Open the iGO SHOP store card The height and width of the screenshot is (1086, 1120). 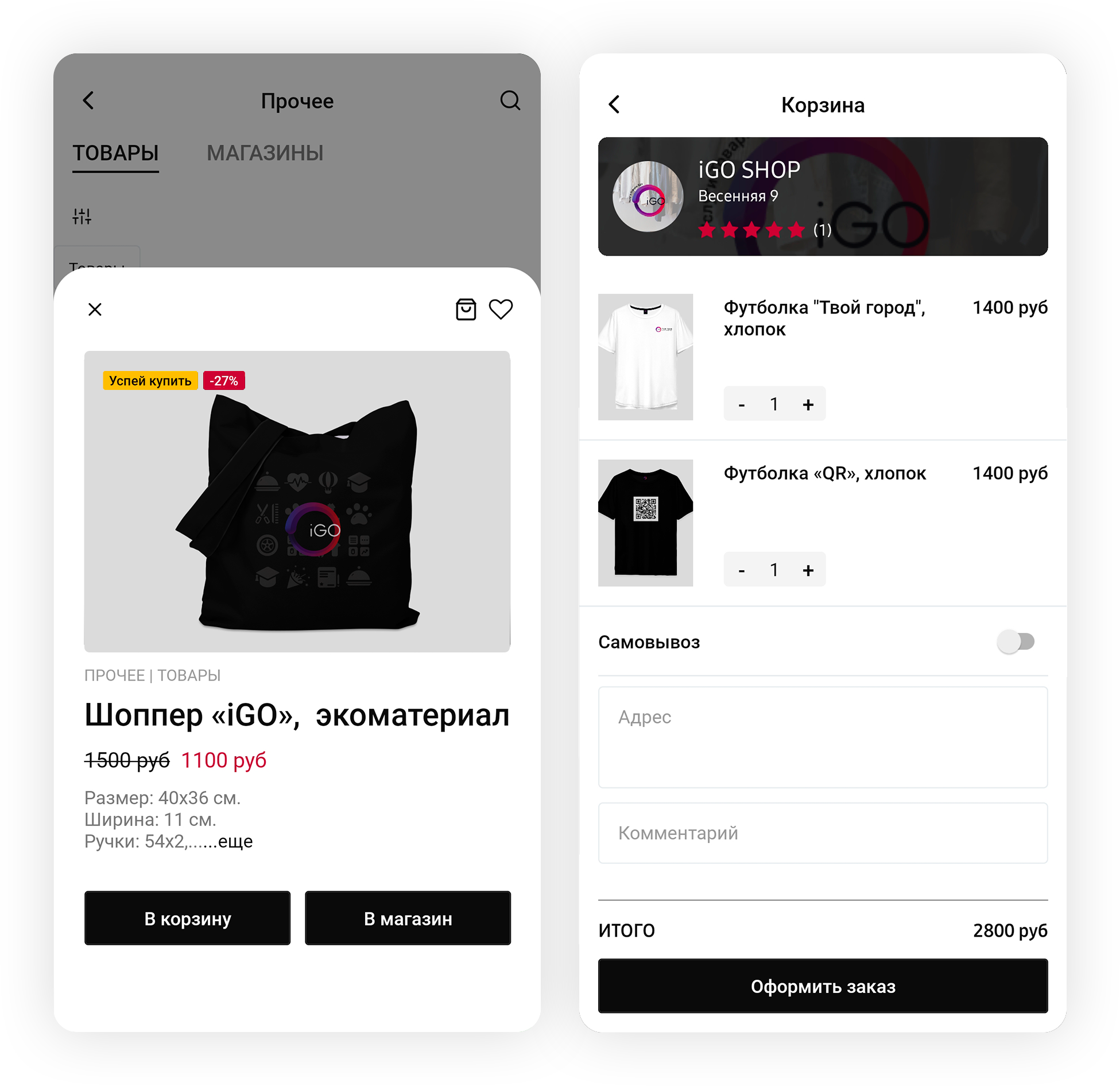click(x=823, y=196)
